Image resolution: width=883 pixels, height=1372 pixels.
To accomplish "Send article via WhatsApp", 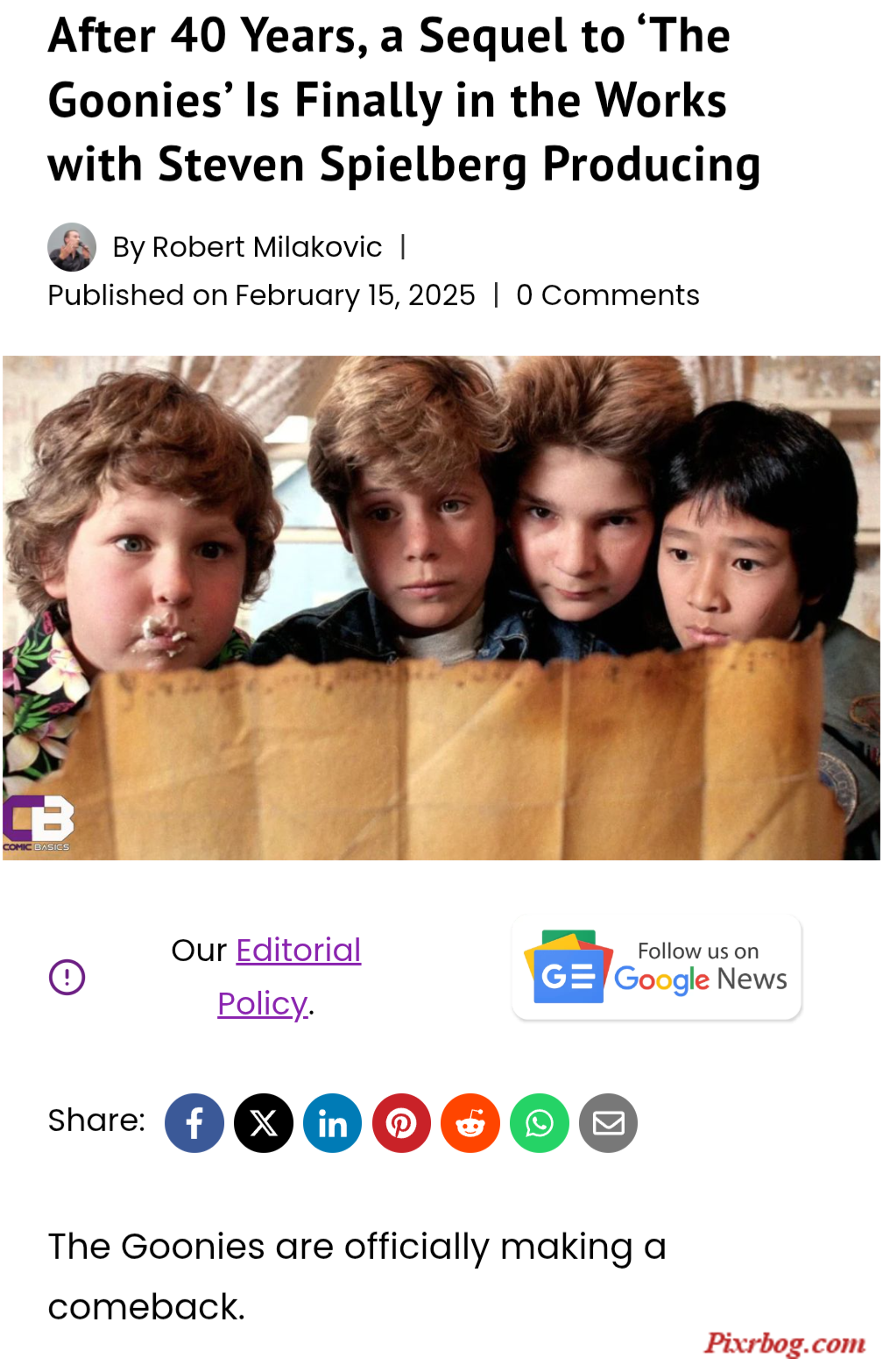I will pos(540,1123).
